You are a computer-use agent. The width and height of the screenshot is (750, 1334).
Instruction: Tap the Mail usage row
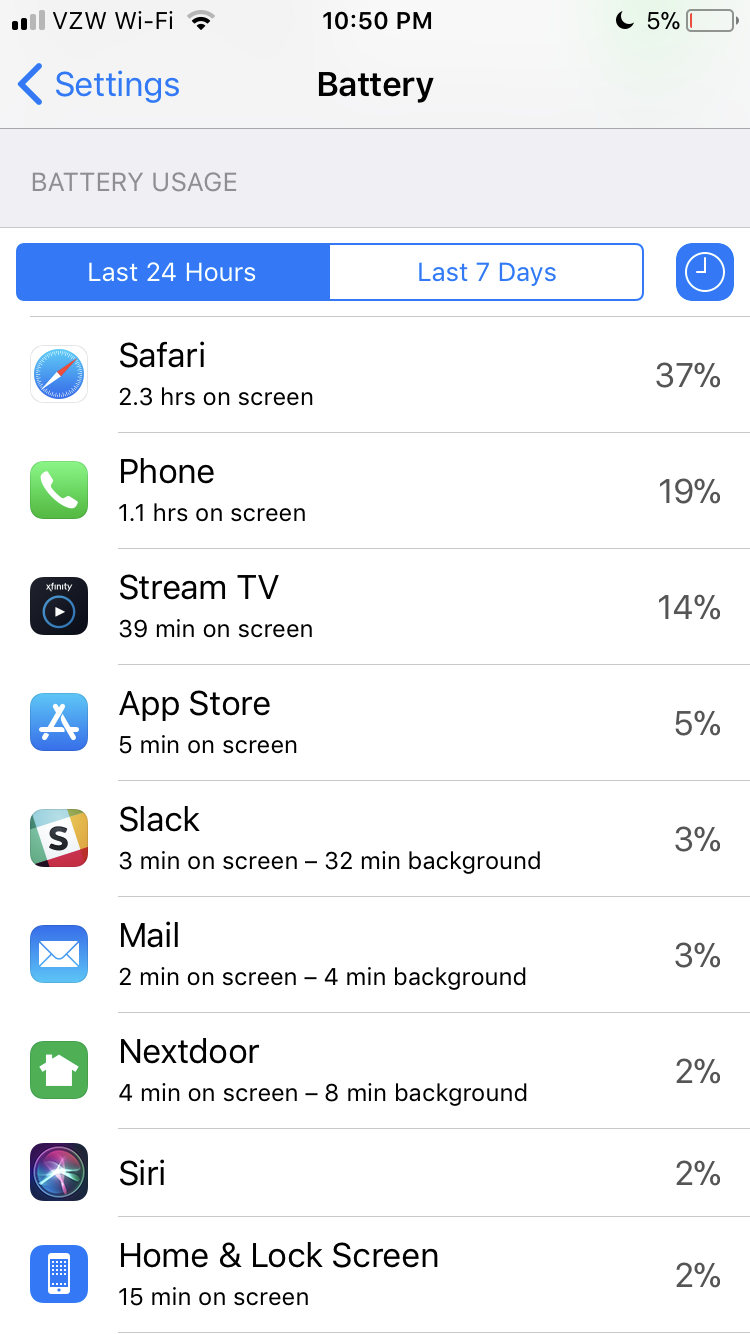click(375, 955)
